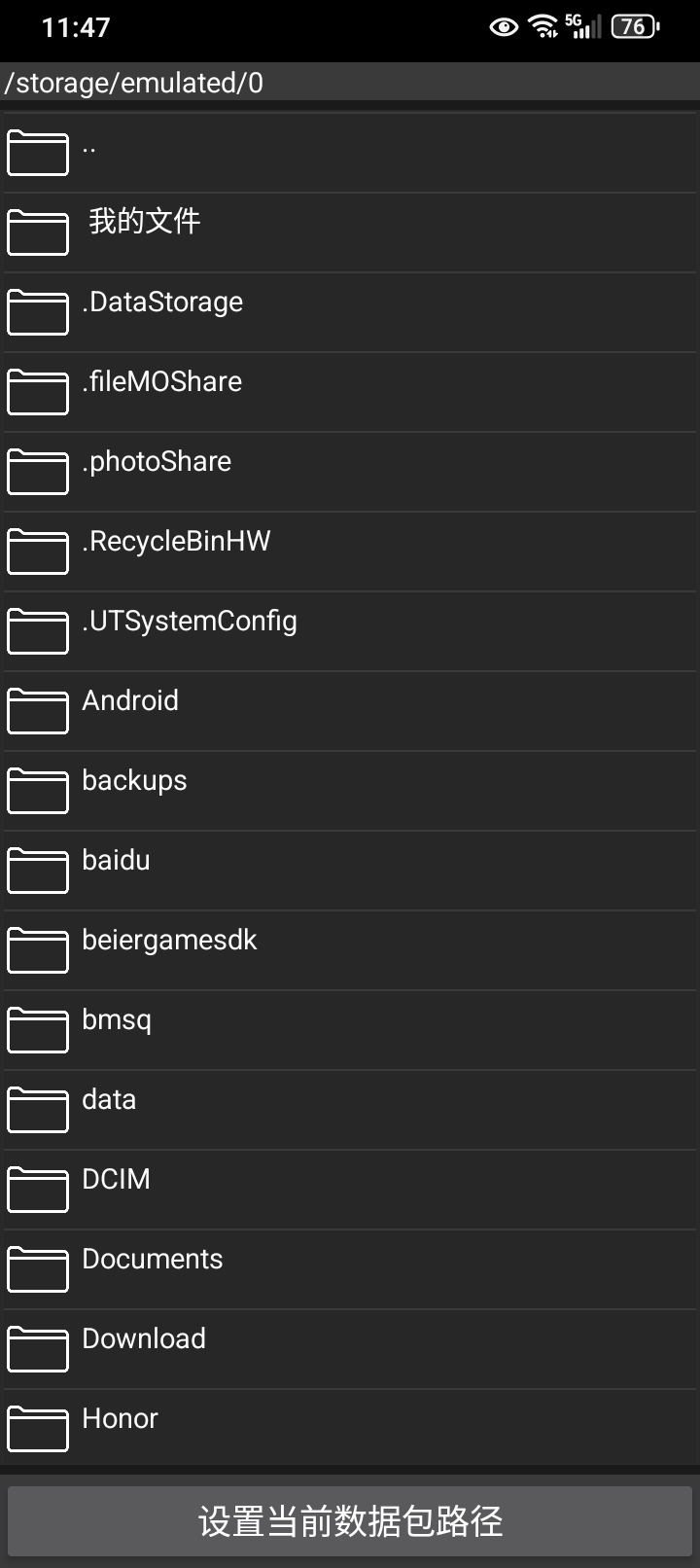Open the .DataStorage folder

[162, 312]
